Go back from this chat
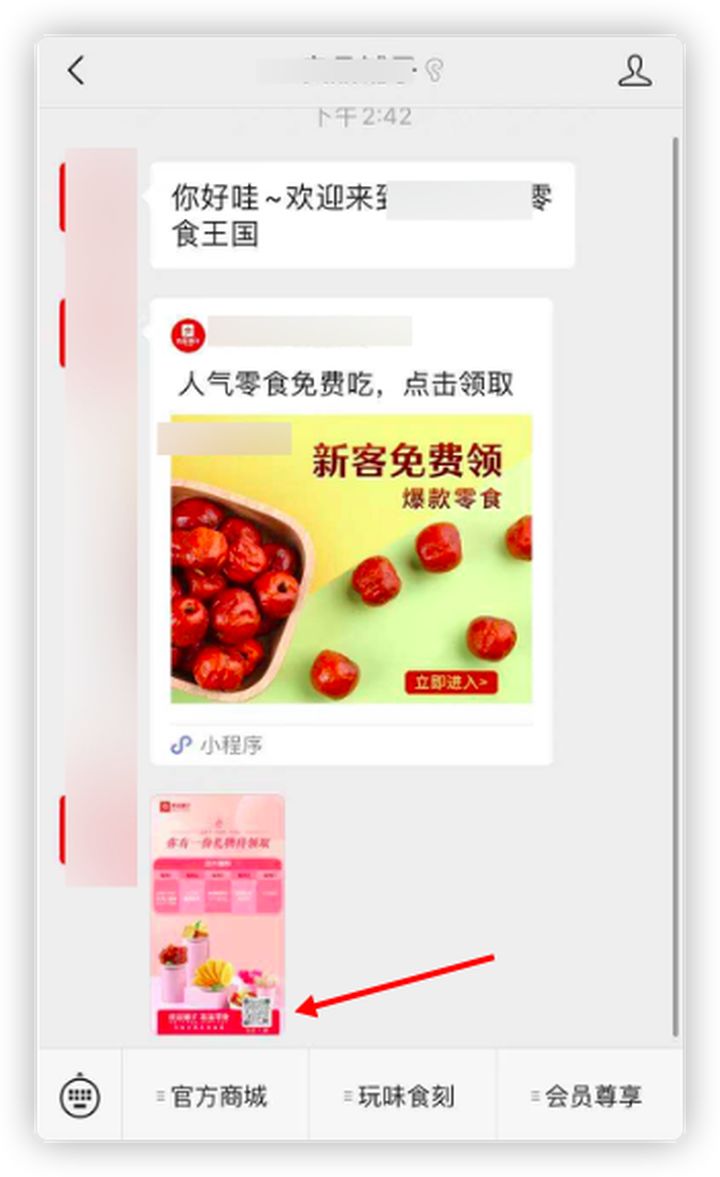The height and width of the screenshot is (1177, 720). pos(76,71)
